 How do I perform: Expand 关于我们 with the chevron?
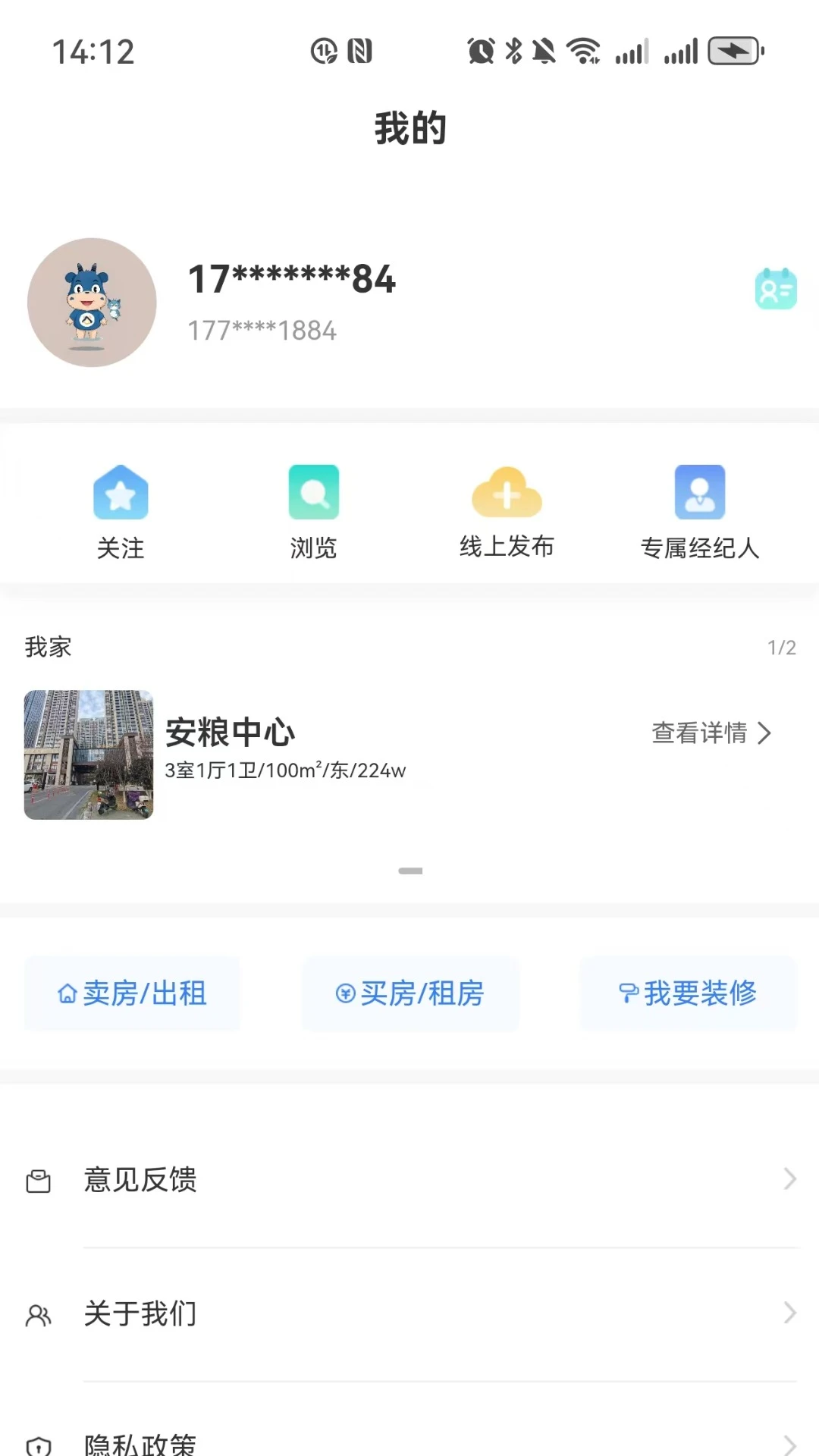[789, 1313]
